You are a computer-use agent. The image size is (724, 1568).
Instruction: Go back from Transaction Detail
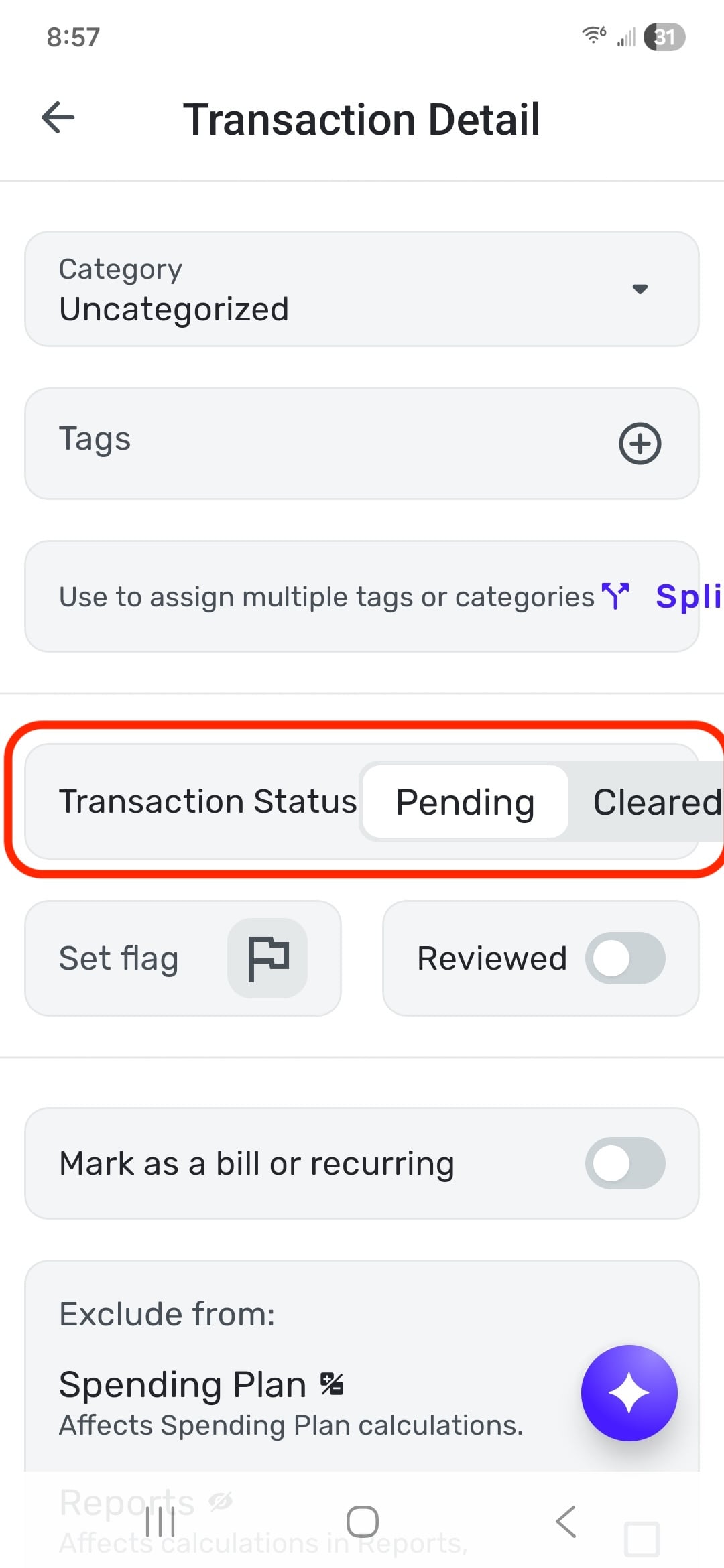pyautogui.click(x=58, y=118)
